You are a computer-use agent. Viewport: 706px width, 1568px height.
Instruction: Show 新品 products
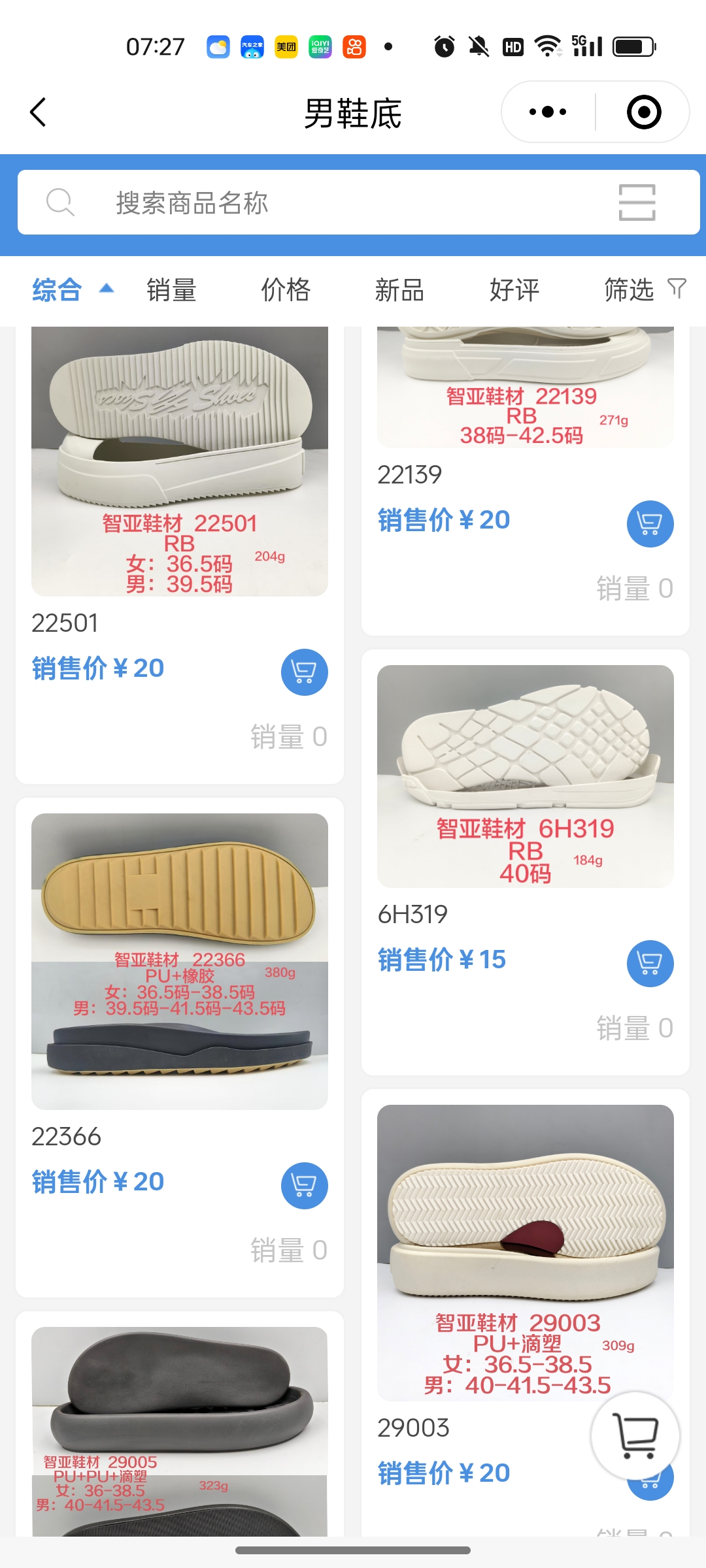coord(399,290)
